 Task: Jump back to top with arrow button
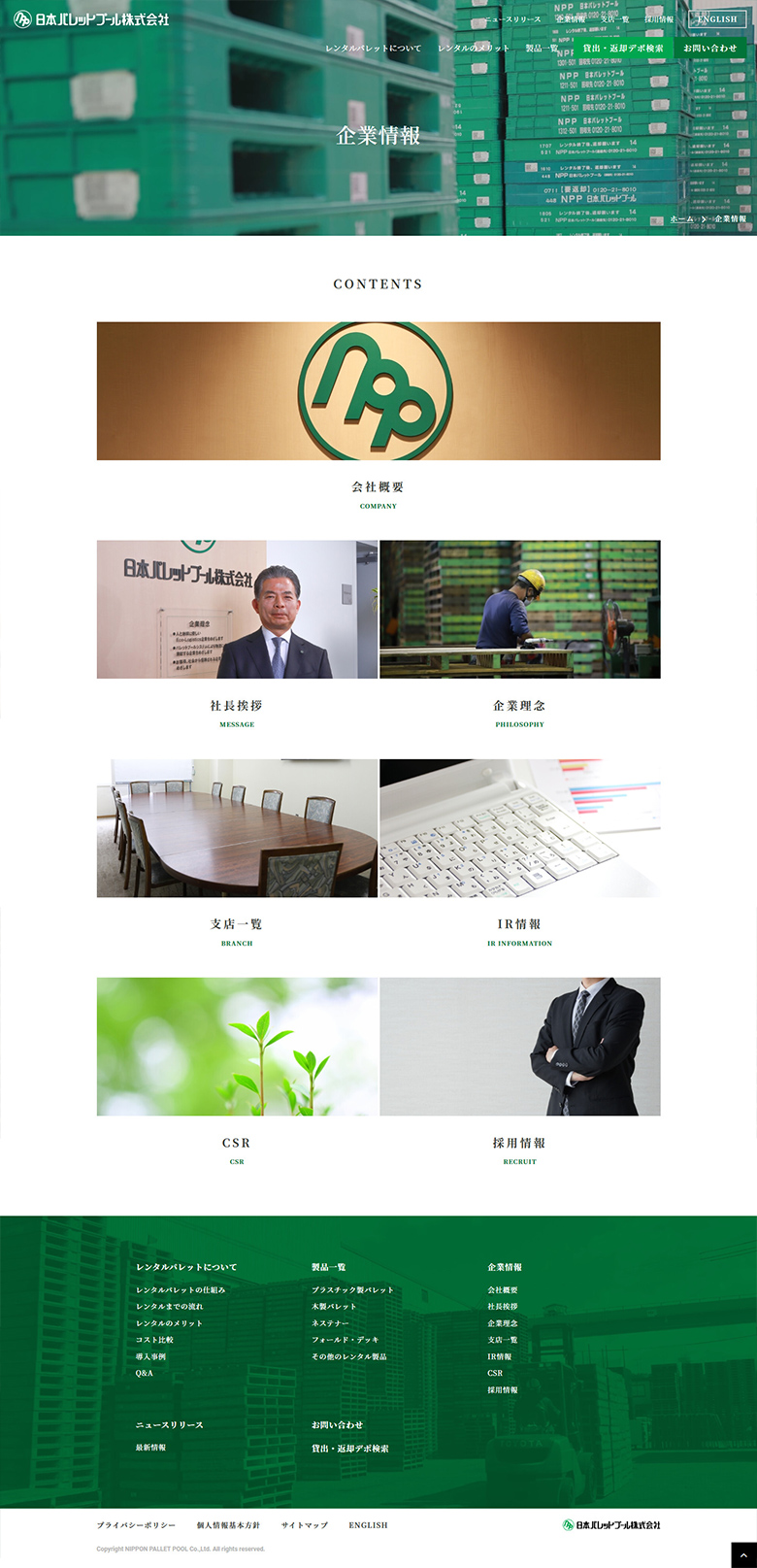click(743, 1555)
